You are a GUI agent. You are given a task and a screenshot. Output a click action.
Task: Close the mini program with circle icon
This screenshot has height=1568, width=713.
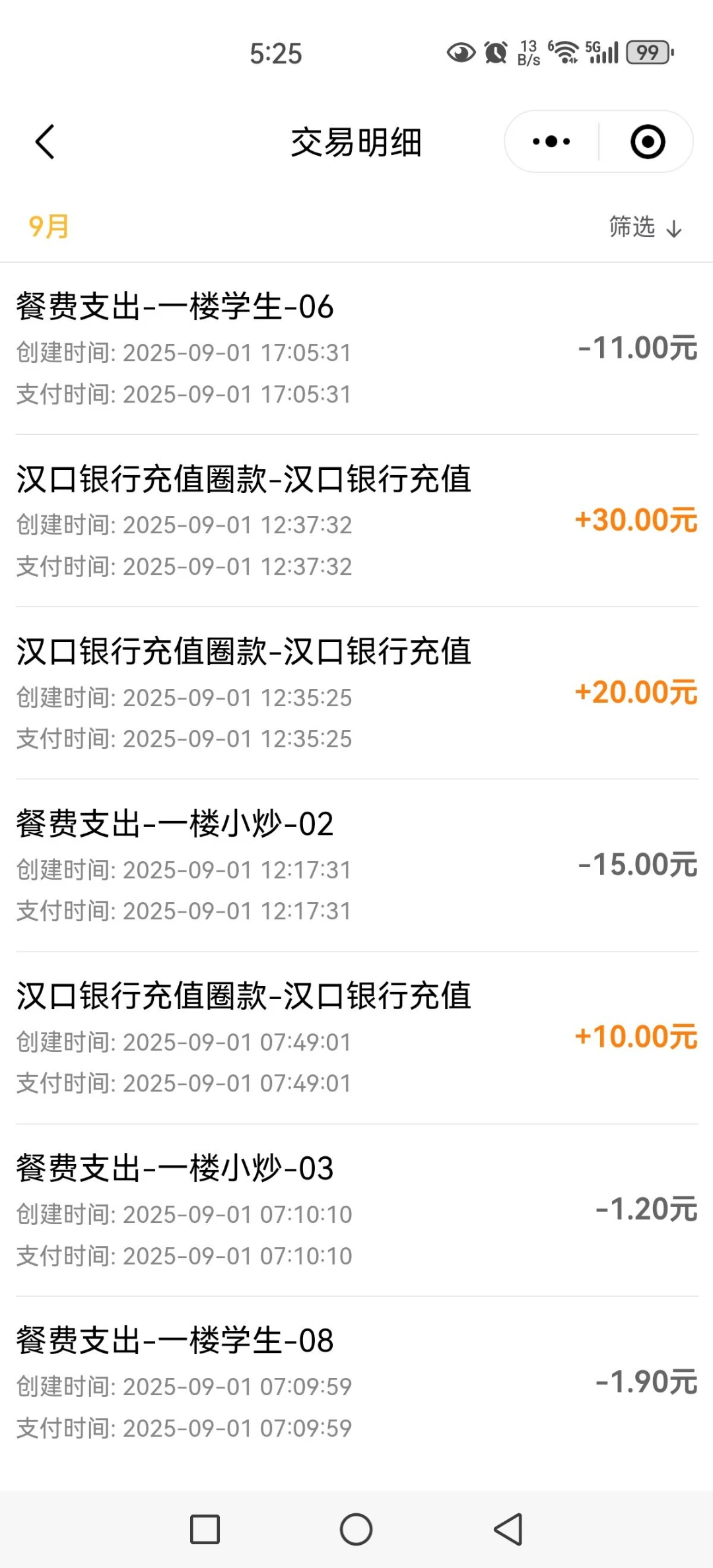click(x=648, y=141)
